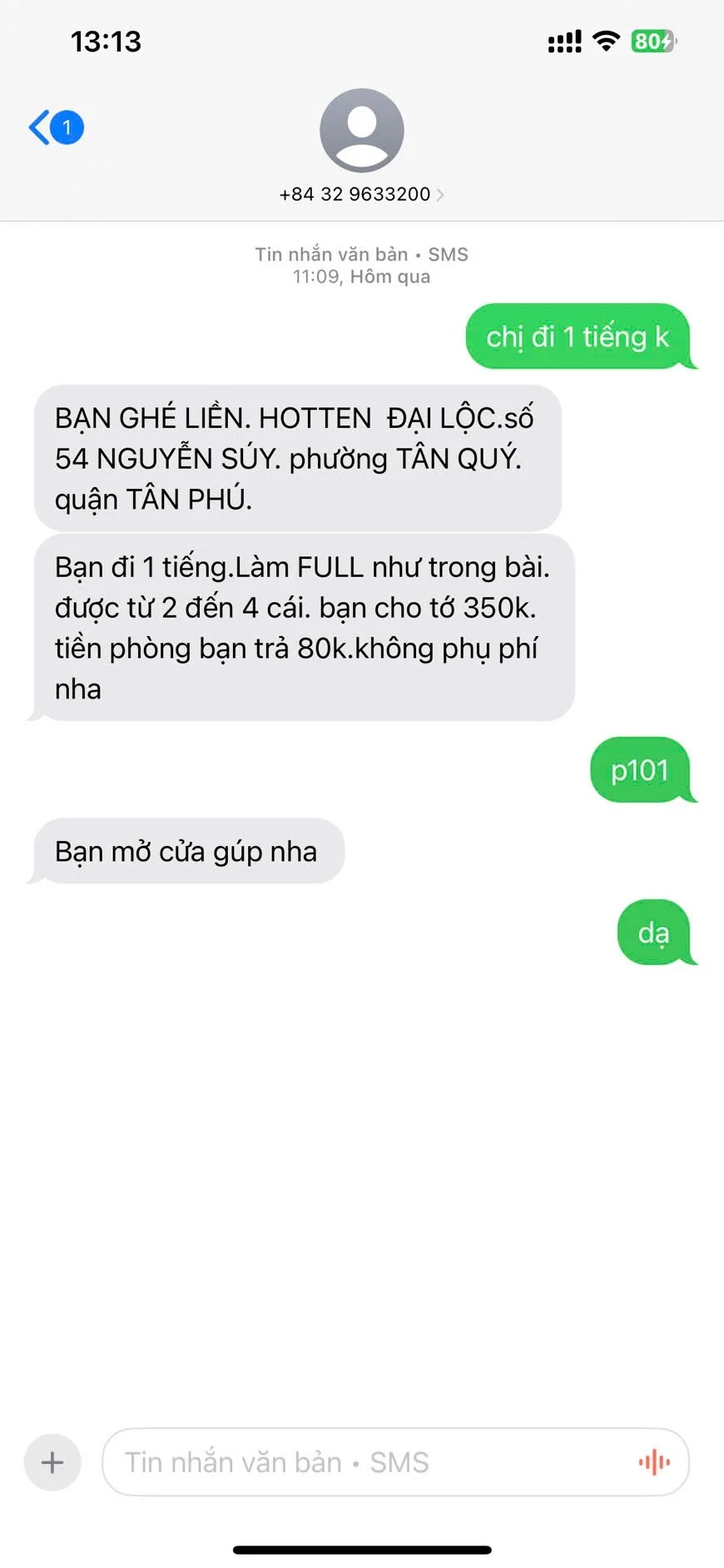The height and width of the screenshot is (1568, 724).
Task: Open contact details for +84 32 9633200
Action: (361, 193)
